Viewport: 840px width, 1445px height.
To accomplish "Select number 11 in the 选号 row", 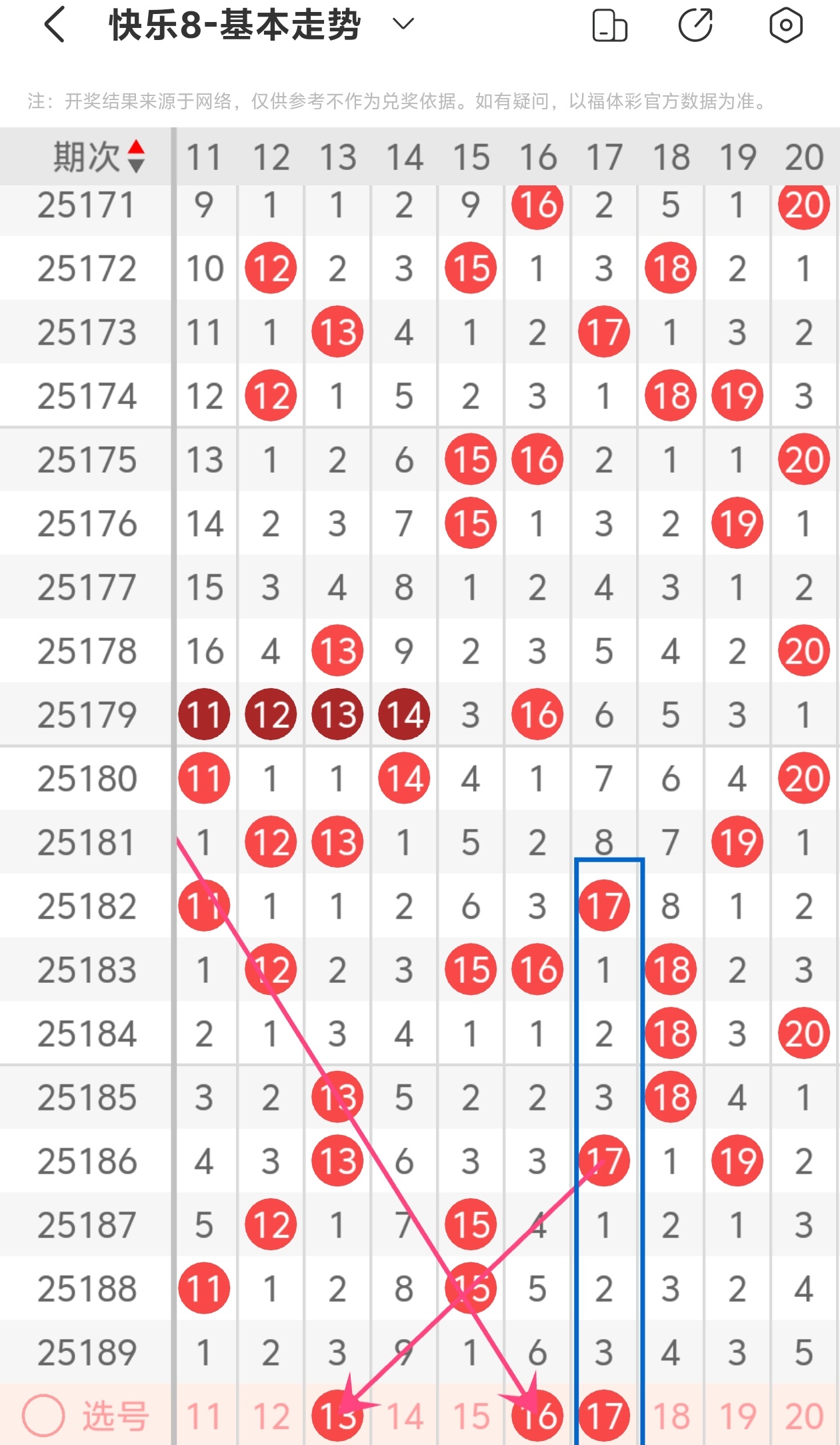I will tap(204, 1416).
